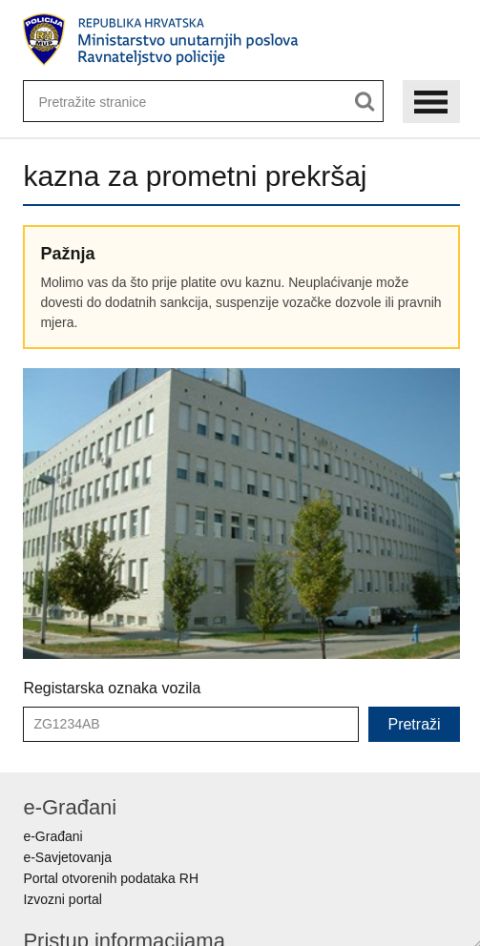
Task: Open the e-Građani footer link
Action: pyautogui.click(x=53, y=836)
